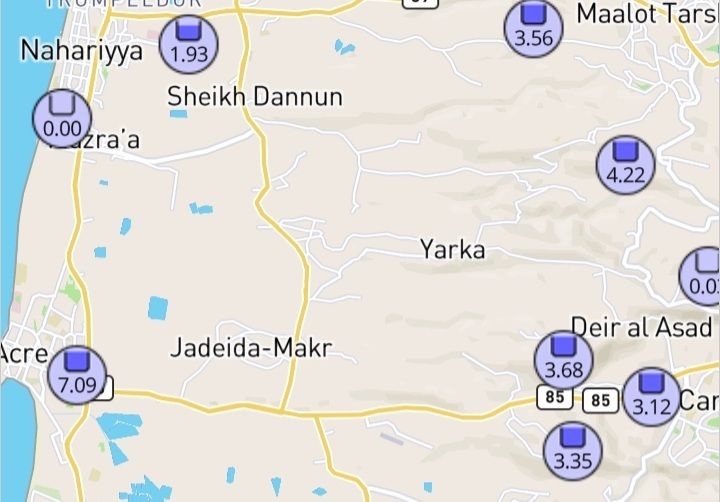The width and height of the screenshot is (720, 502).
Task: Tap the 3.12 marker on route 85
Action: pyautogui.click(x=651, y=396)
